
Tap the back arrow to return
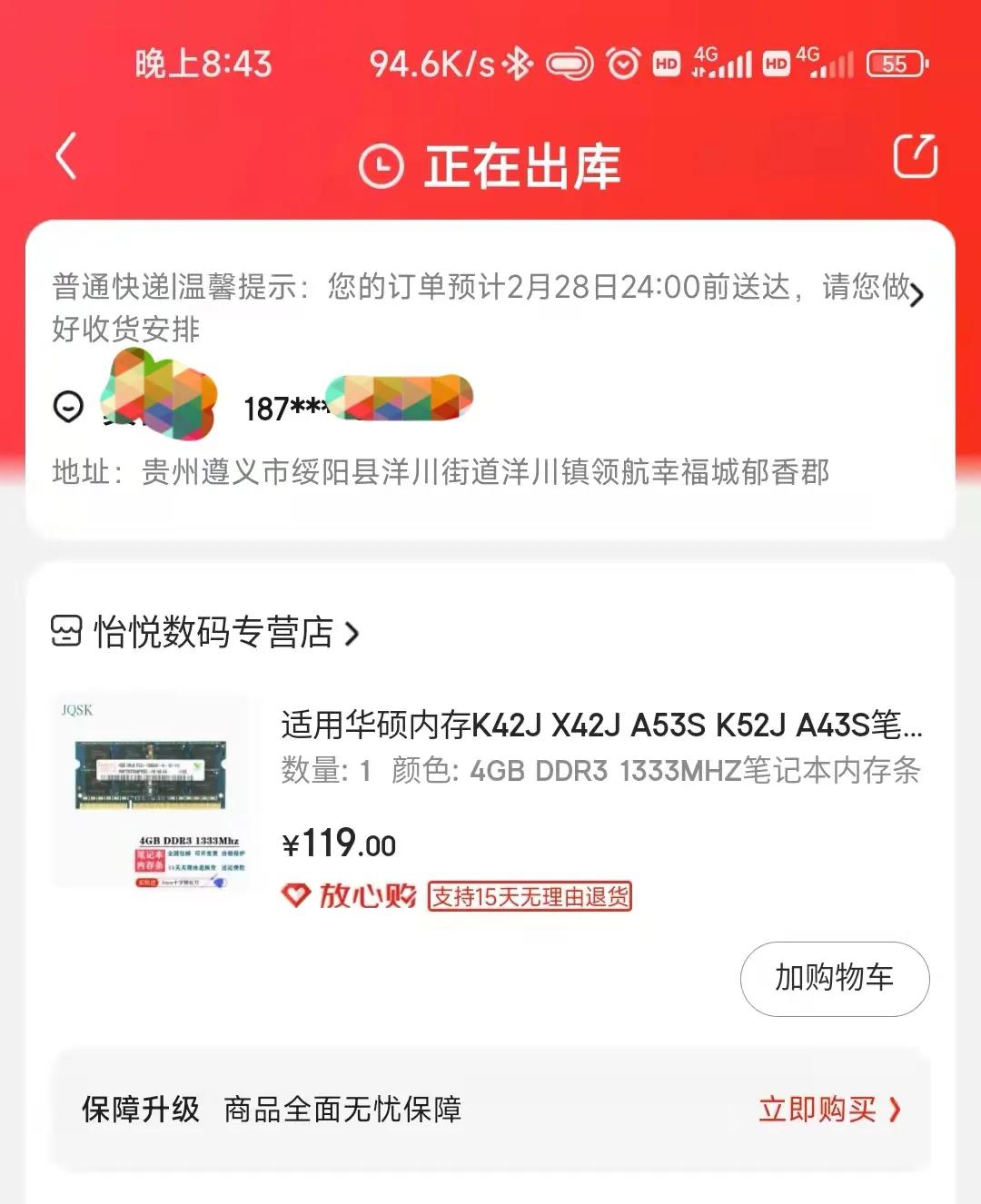pos(64,154)
